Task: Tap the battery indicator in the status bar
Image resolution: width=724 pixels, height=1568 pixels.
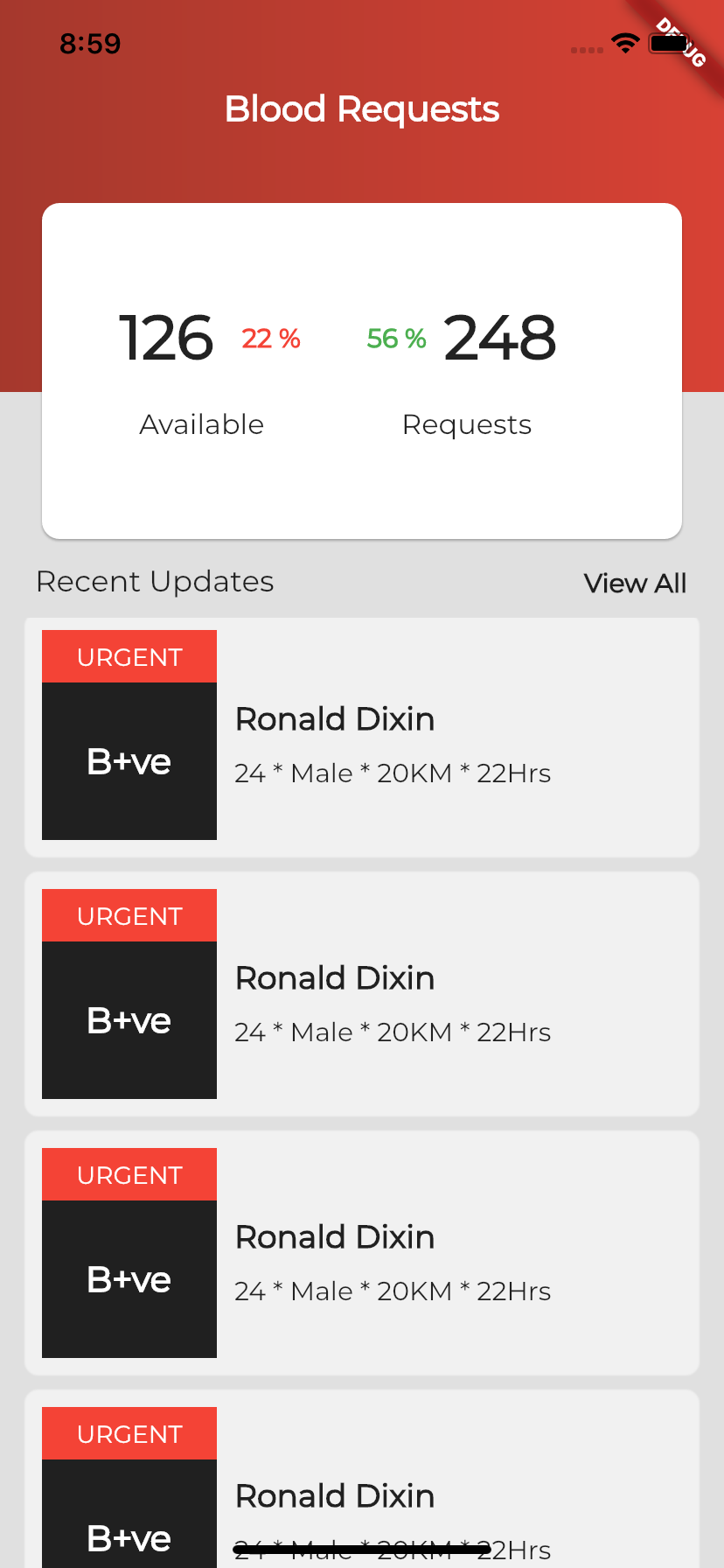Action: 667,45
